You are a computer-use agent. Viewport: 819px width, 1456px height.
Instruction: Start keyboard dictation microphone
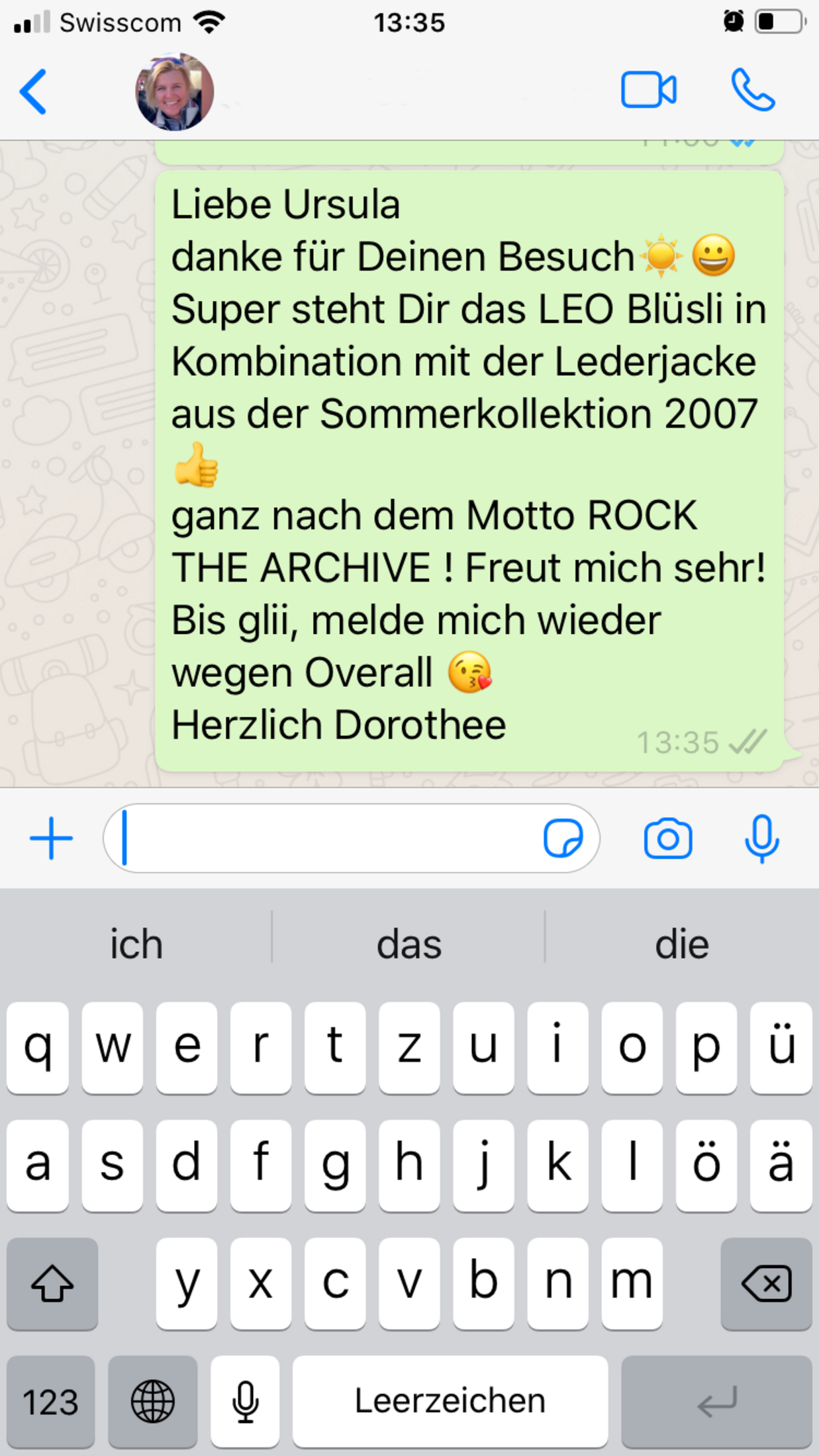point(245,1401)
